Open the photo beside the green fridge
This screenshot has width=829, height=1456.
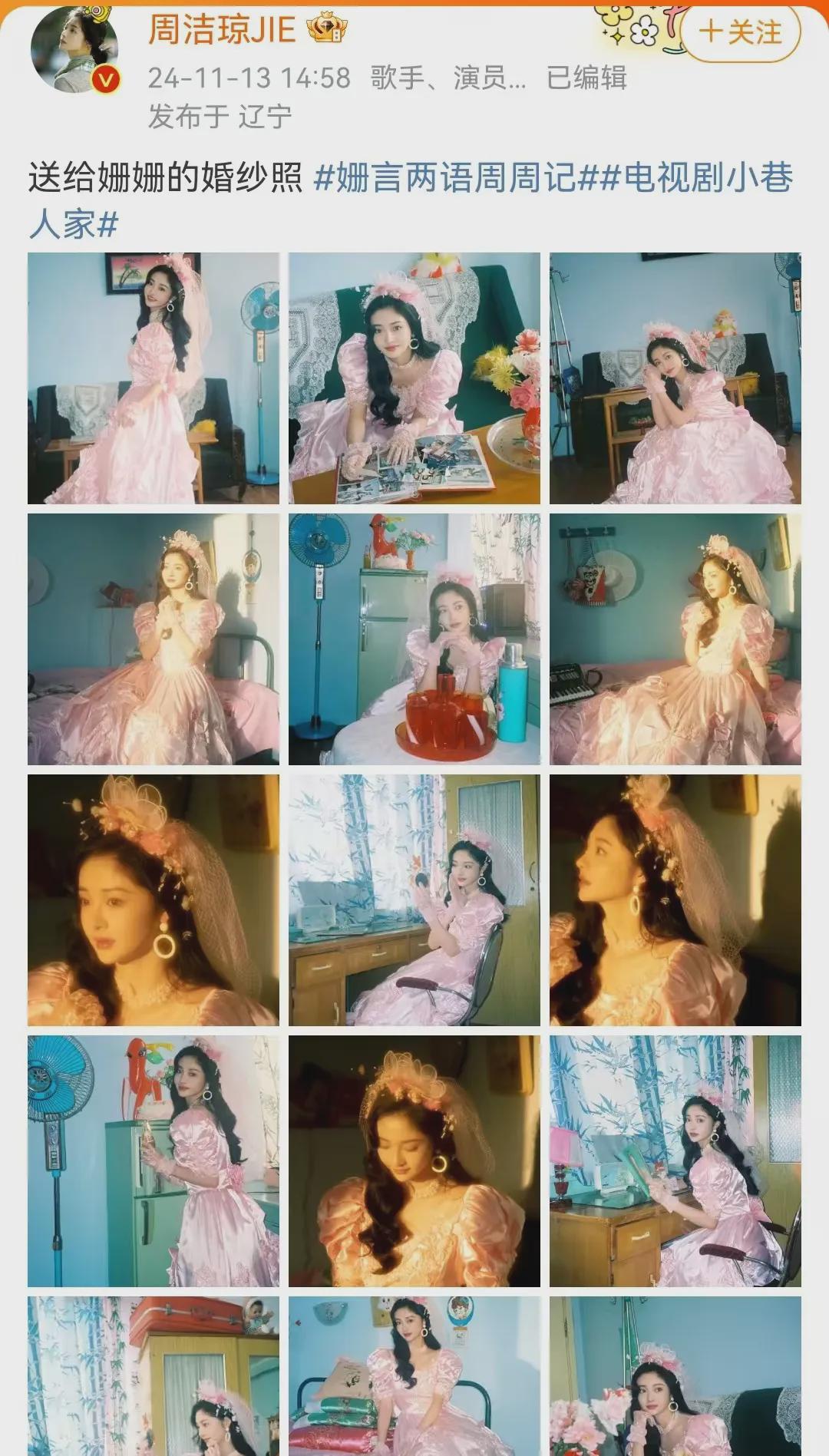(x=154, y=1161)
